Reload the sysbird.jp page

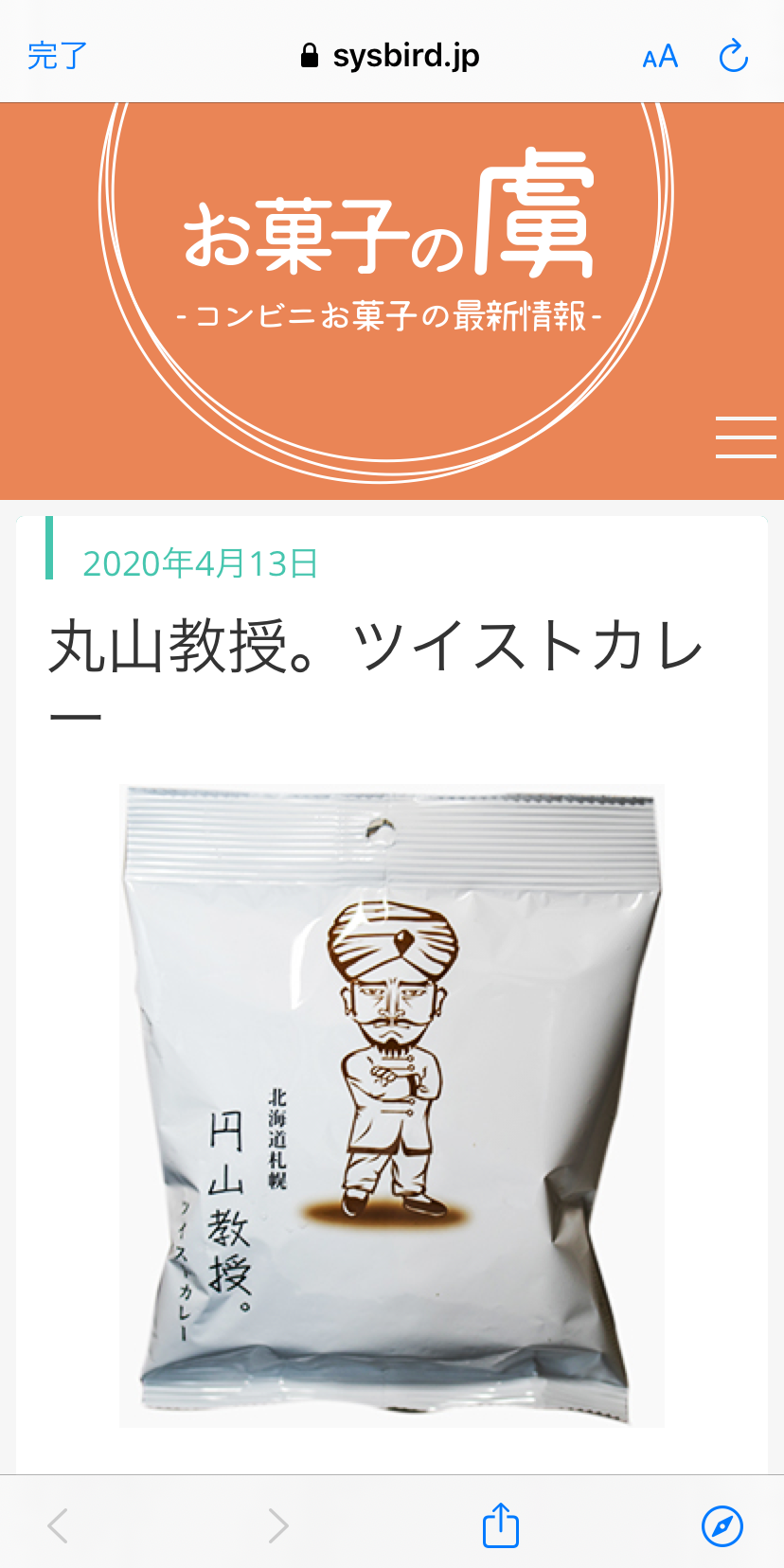[x=733, y=57]
